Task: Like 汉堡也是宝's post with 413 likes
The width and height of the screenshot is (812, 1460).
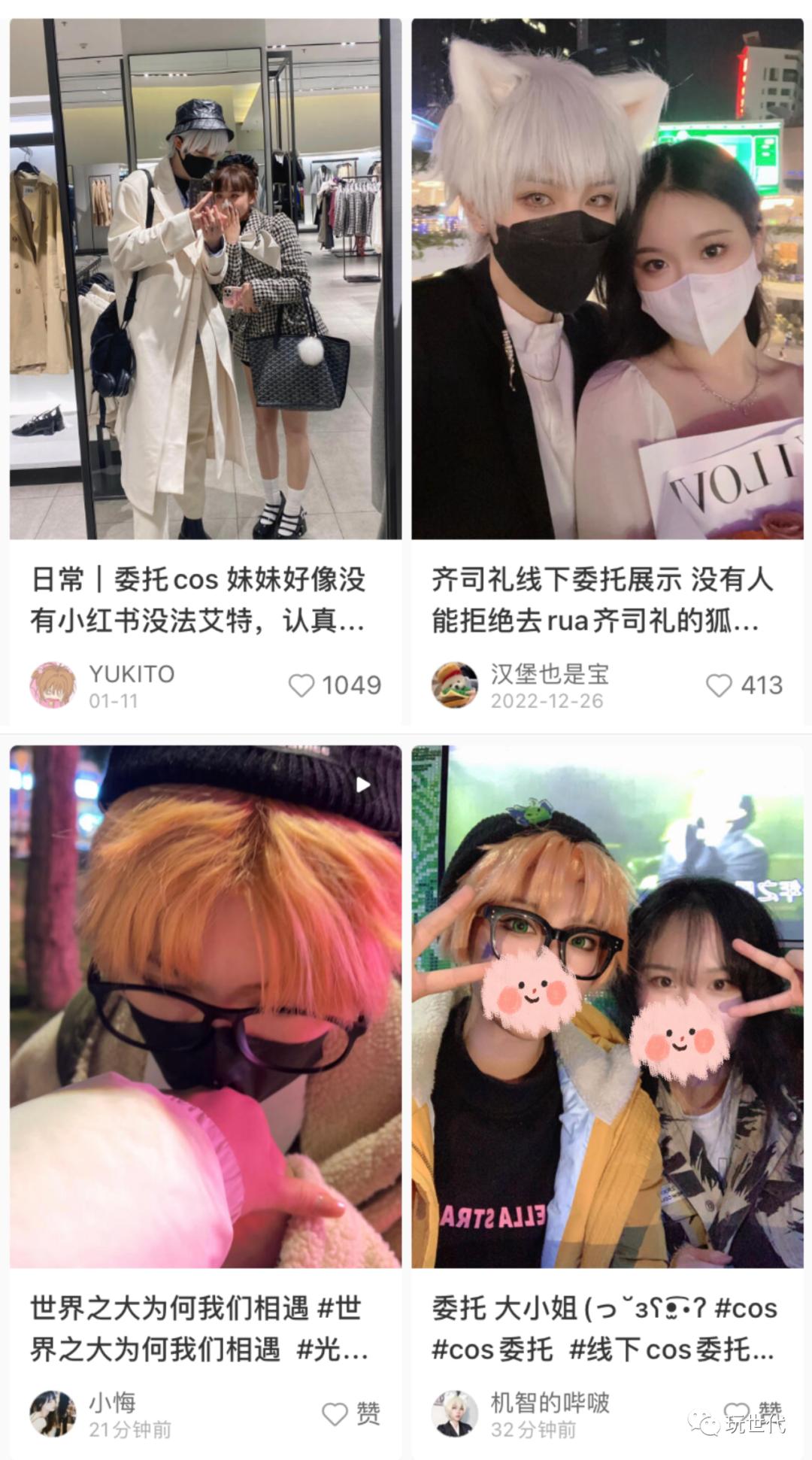Action: point(719,685)
